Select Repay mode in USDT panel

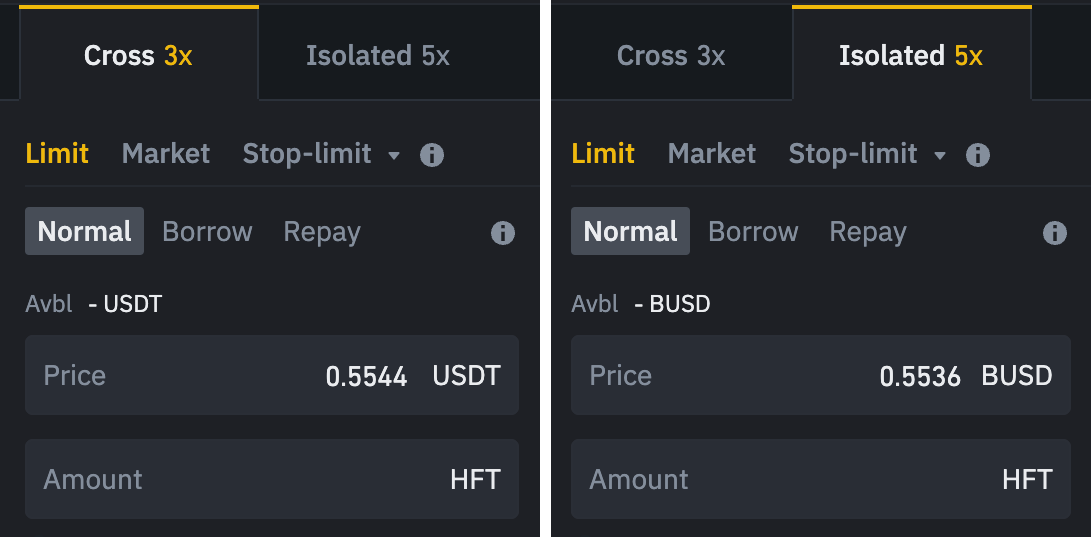click(322, 232)
